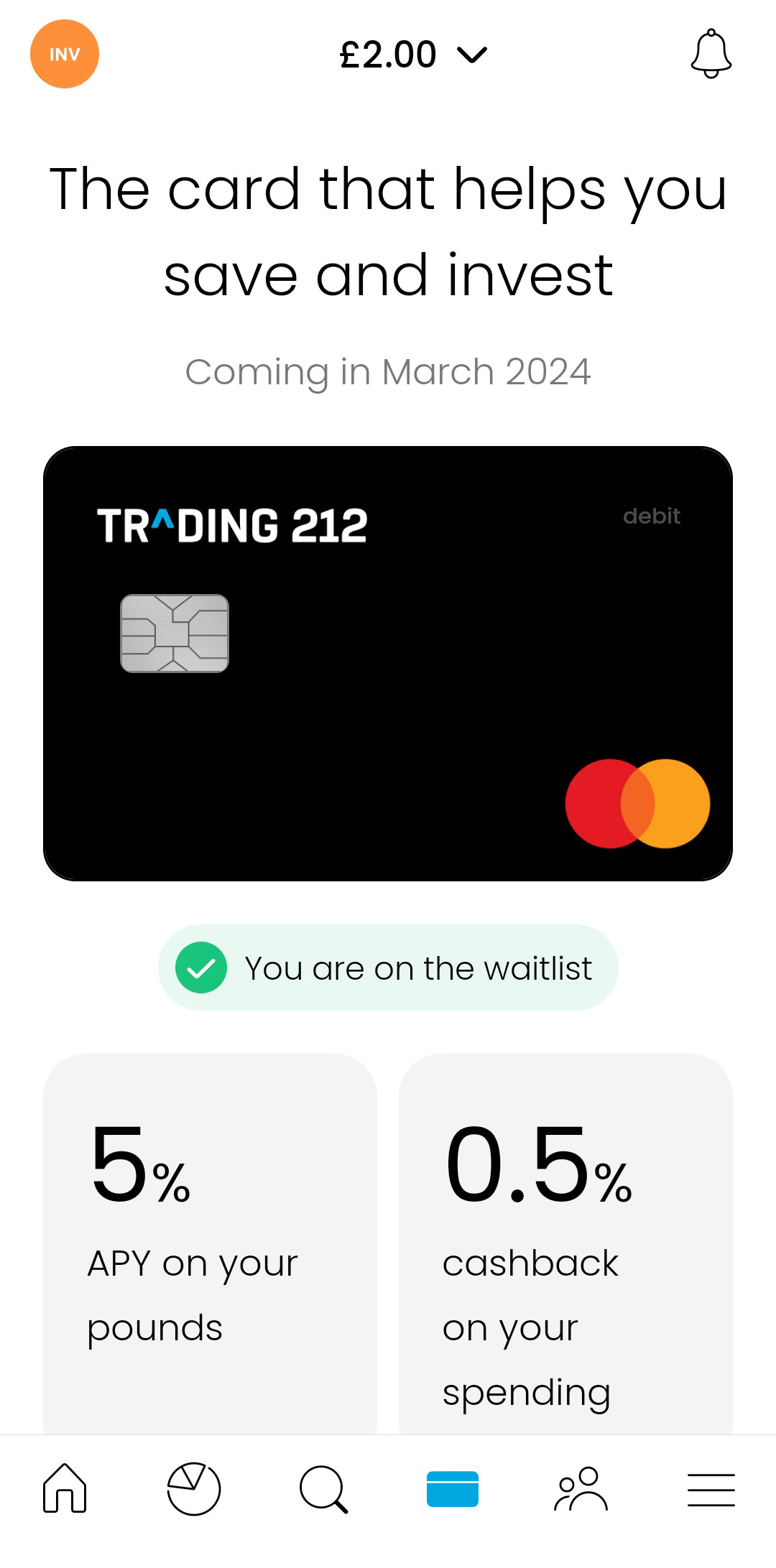Go to the Home tab
The width and height of the screenshot is (776, 1568).
click(65, 1488)
